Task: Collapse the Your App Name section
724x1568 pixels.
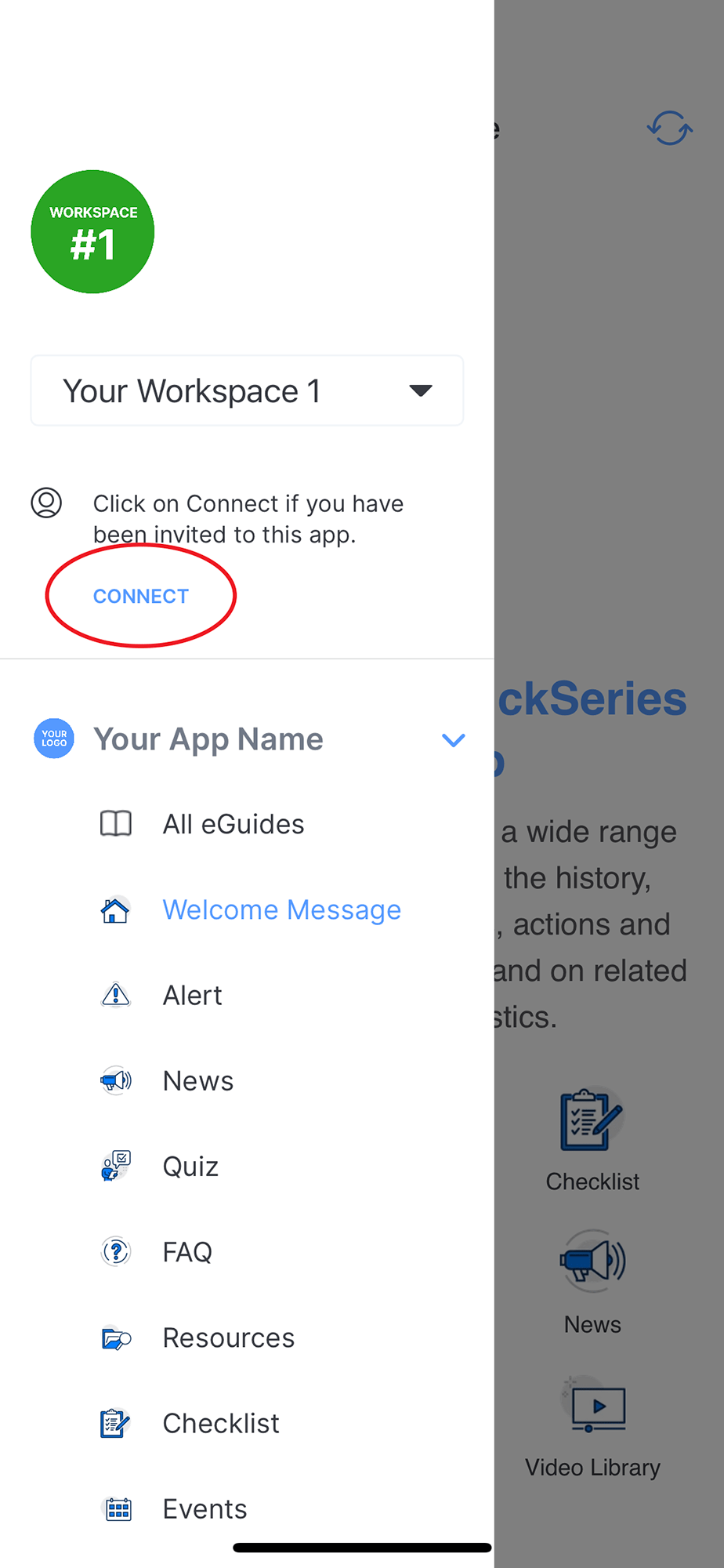Action: 453,740
